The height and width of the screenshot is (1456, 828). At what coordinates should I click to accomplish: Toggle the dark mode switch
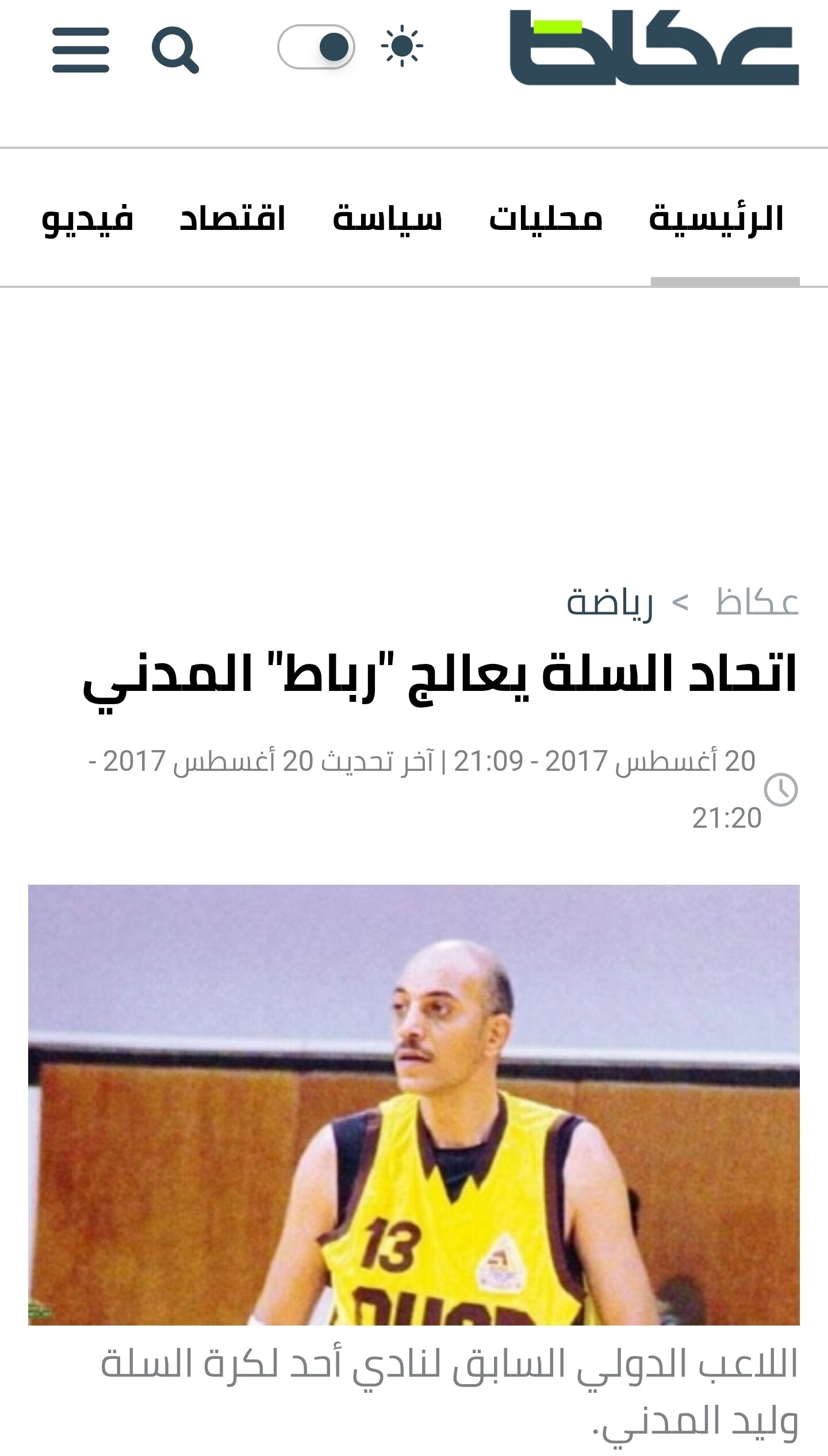pyautogui.click(x=316, y=47)
